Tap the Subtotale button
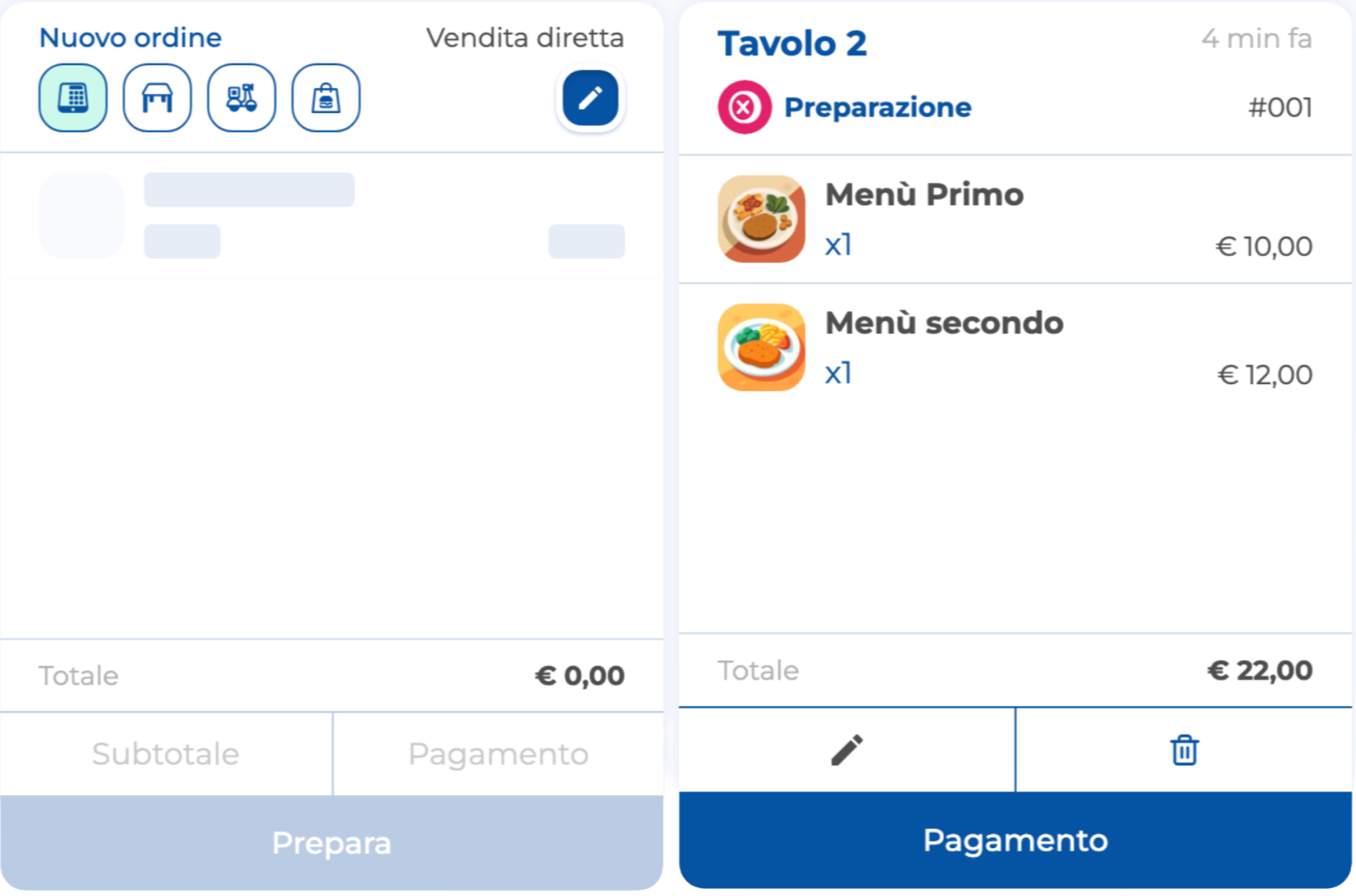1356x896 pixels. [166, 754]
